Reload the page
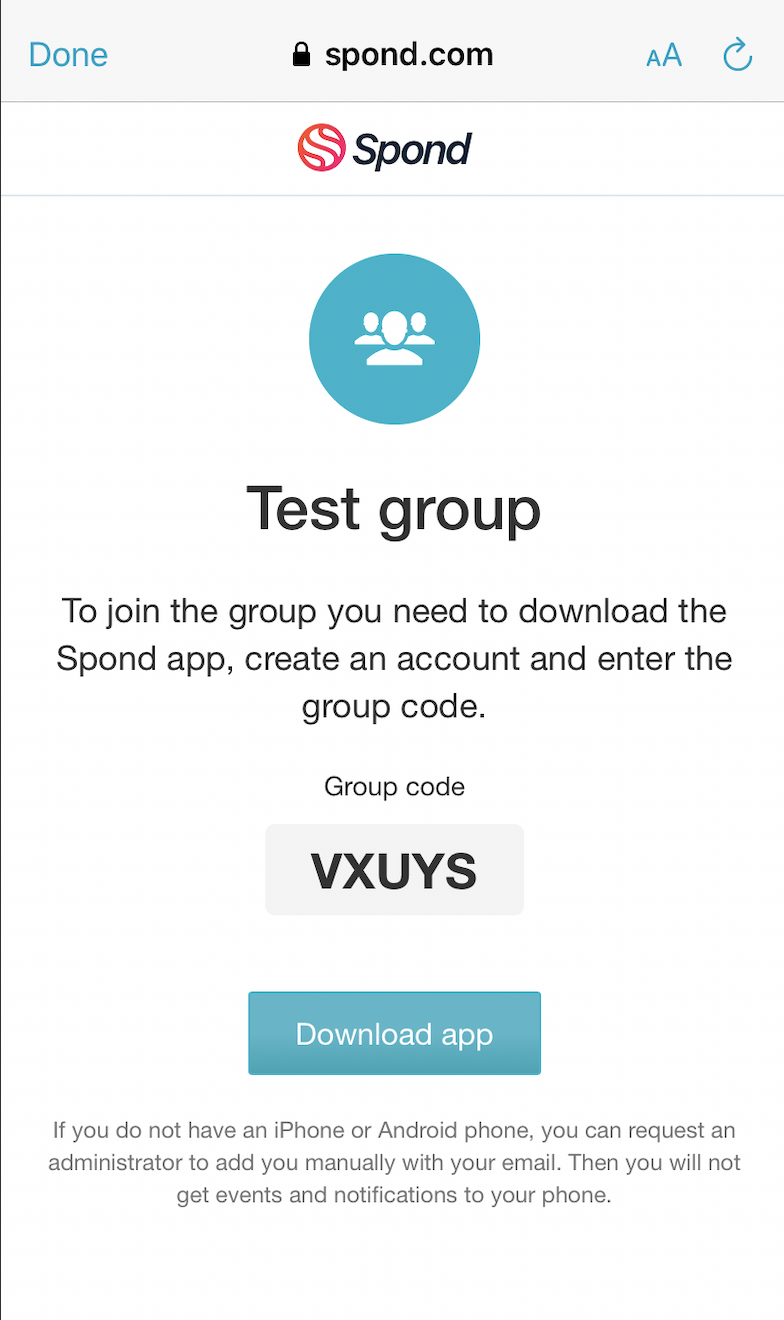Image resolution: width=784 pixels, height=1320 pixels. (x=737, y=54)
